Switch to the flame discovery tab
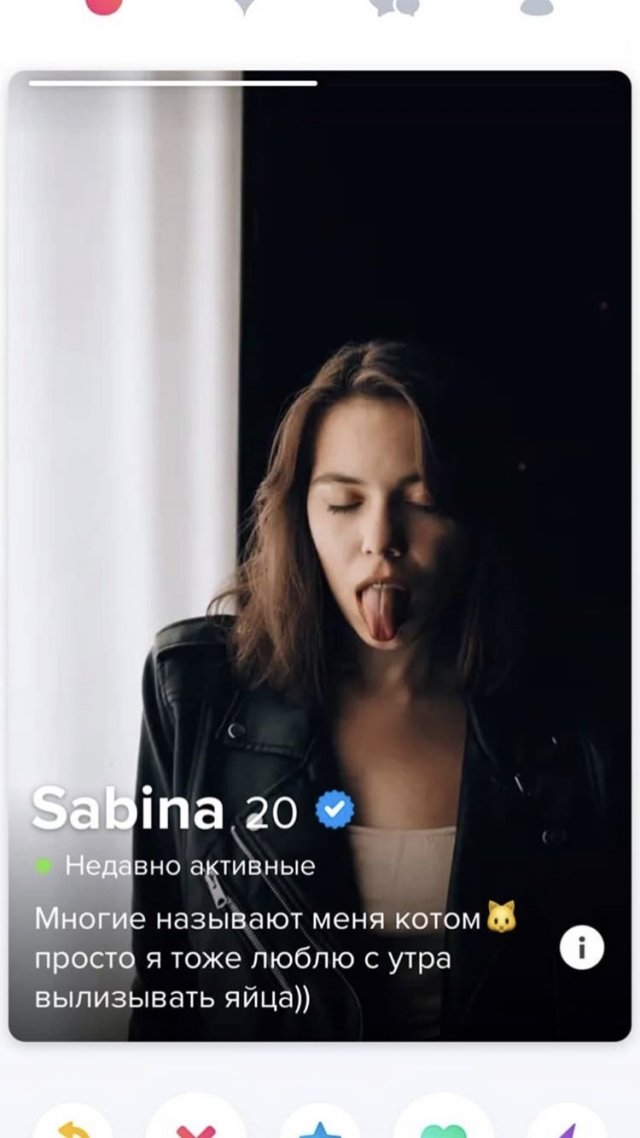The width and height of the screenshot is (640, 1138). pyautogui.click(x=103, y=5)
